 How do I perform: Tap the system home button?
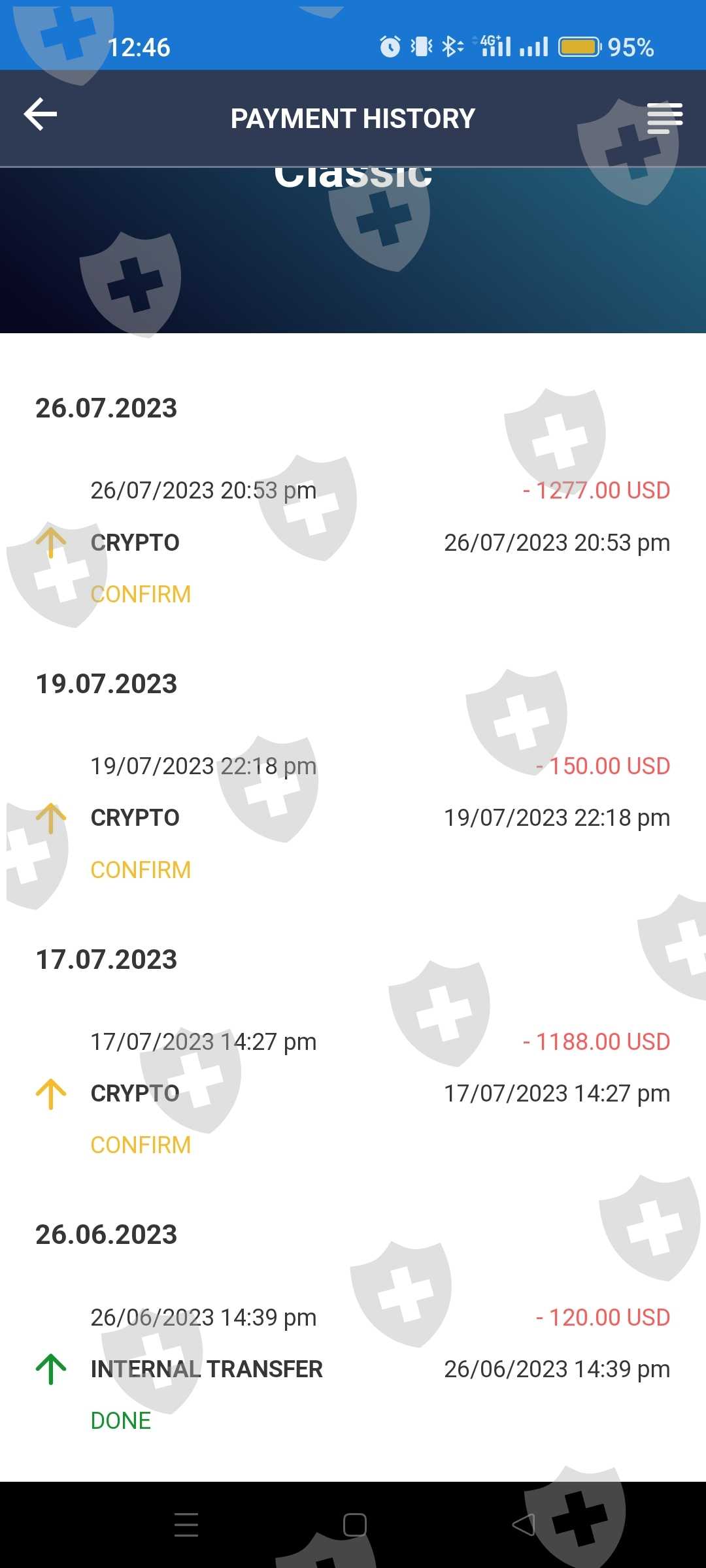pyautogui.click(x=354, y=1525)
